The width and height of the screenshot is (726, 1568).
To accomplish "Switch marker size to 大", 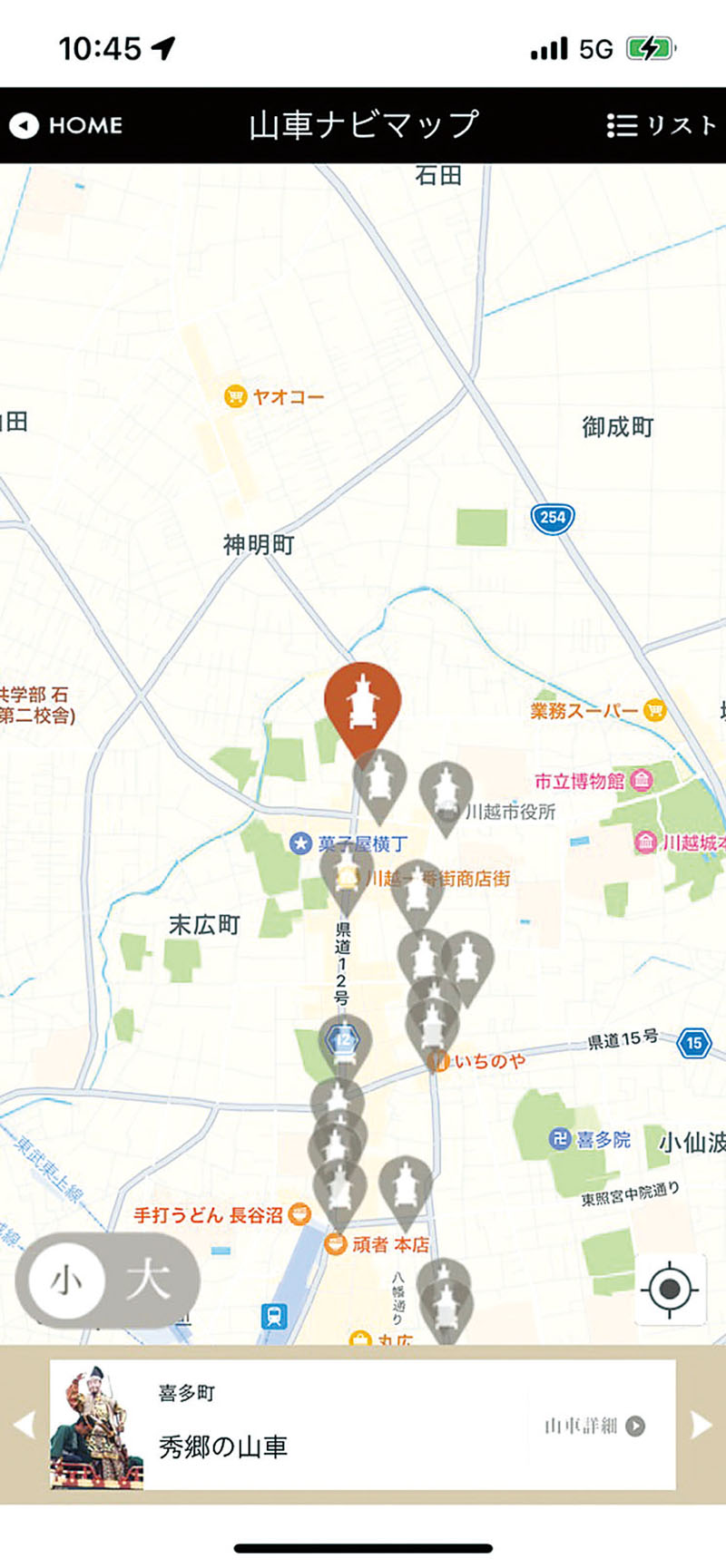I will 148,1281.
